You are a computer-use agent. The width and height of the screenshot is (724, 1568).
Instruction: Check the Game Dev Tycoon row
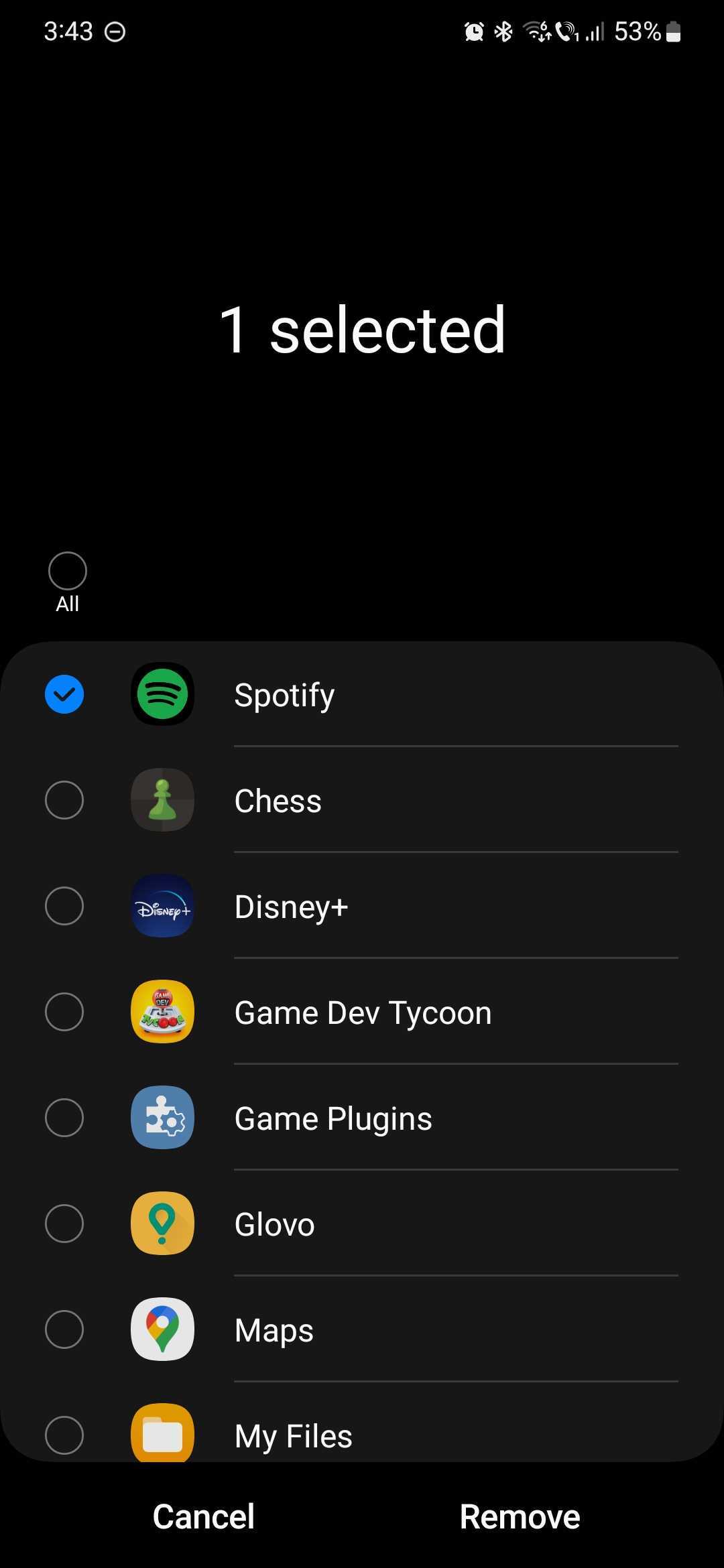(64, 1012)
